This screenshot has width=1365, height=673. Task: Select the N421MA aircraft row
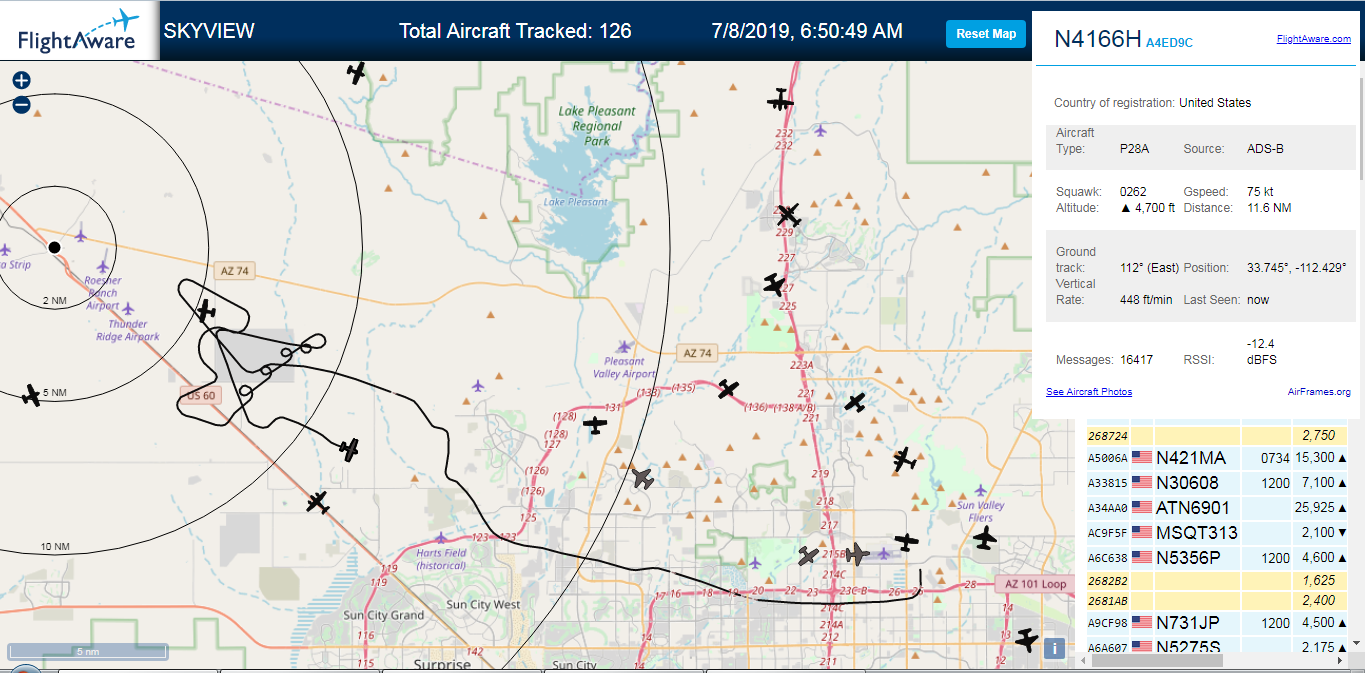coord(1217,458)
